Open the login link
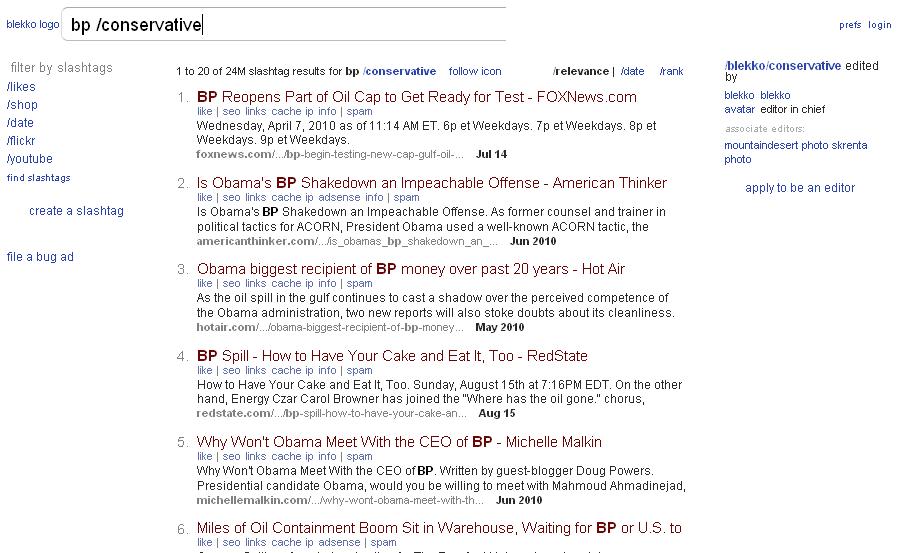This screenshot has height=553, width=898. (879, 25)
